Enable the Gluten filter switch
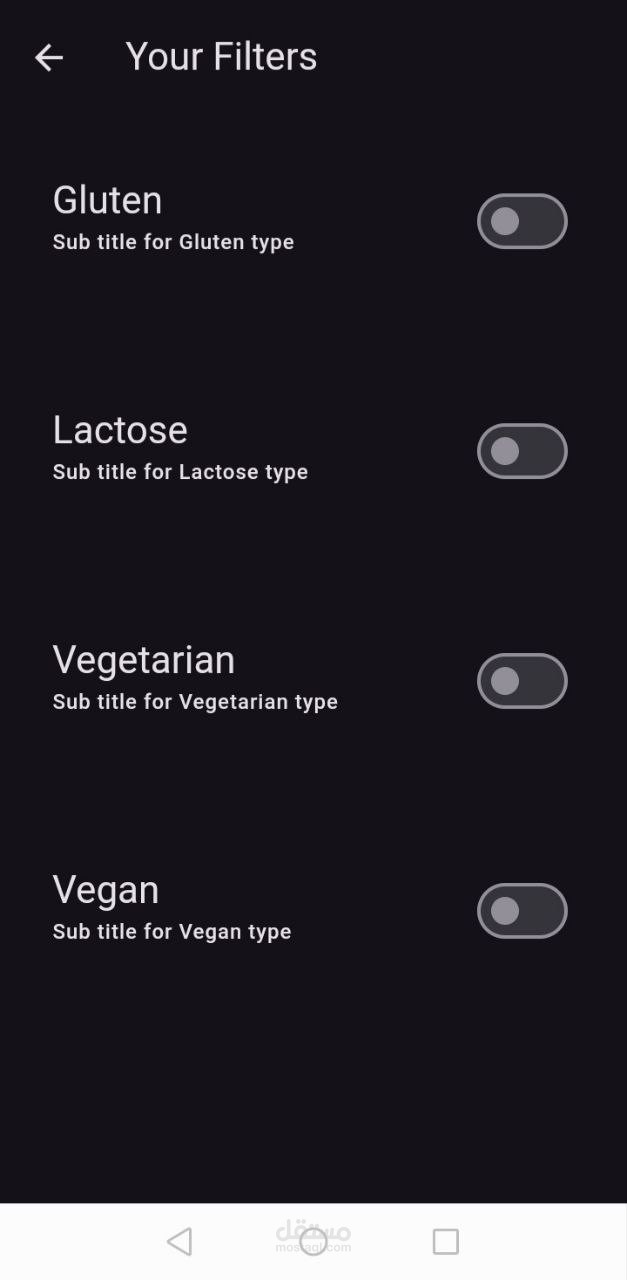The width and height of the screenshot is (627, 1280). (x=522, y=221)
